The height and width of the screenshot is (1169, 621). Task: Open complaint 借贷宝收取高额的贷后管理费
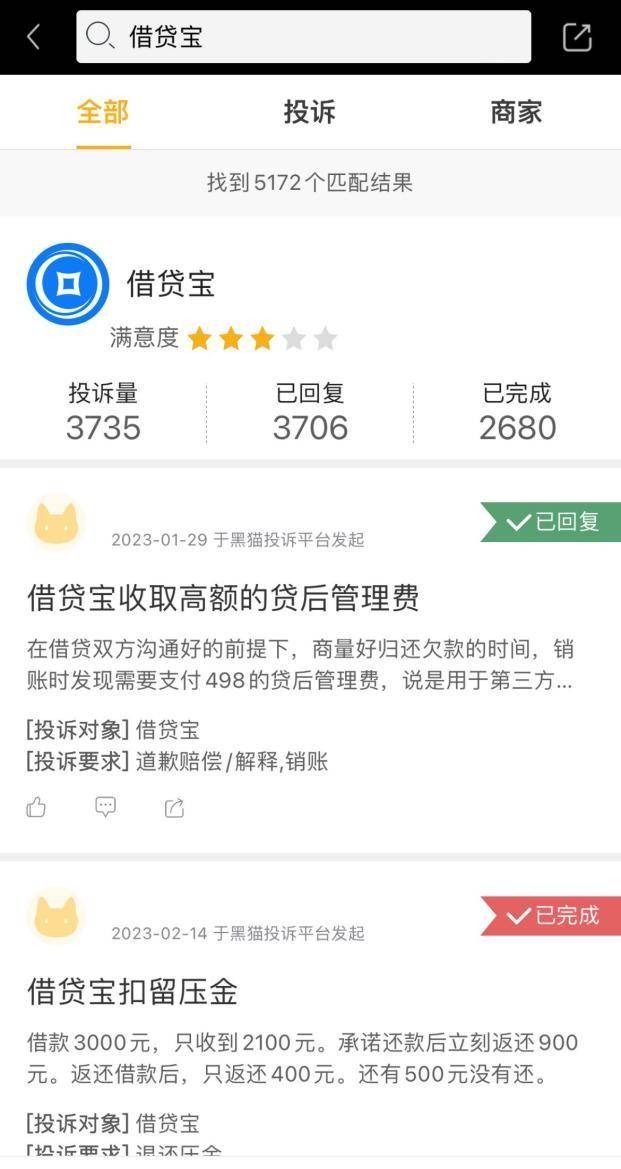(x=222, y=598)
